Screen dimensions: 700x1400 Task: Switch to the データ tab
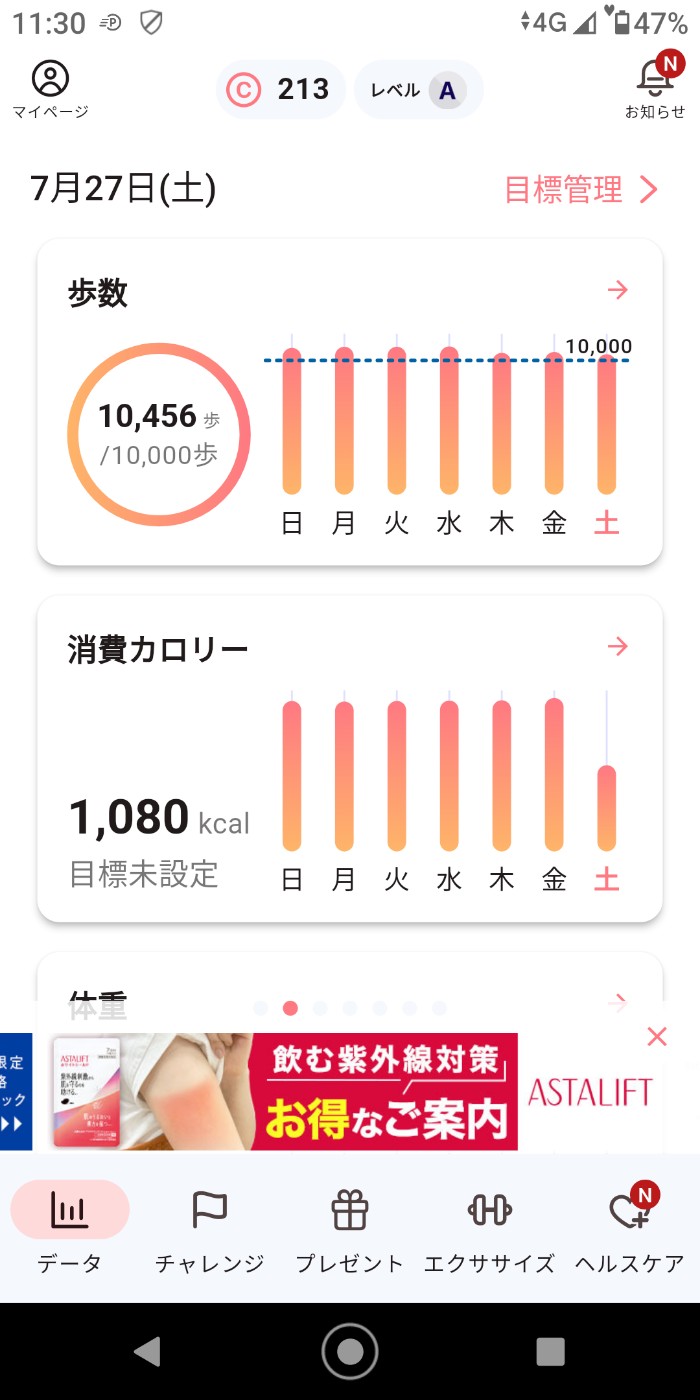tap(70, 1228)
